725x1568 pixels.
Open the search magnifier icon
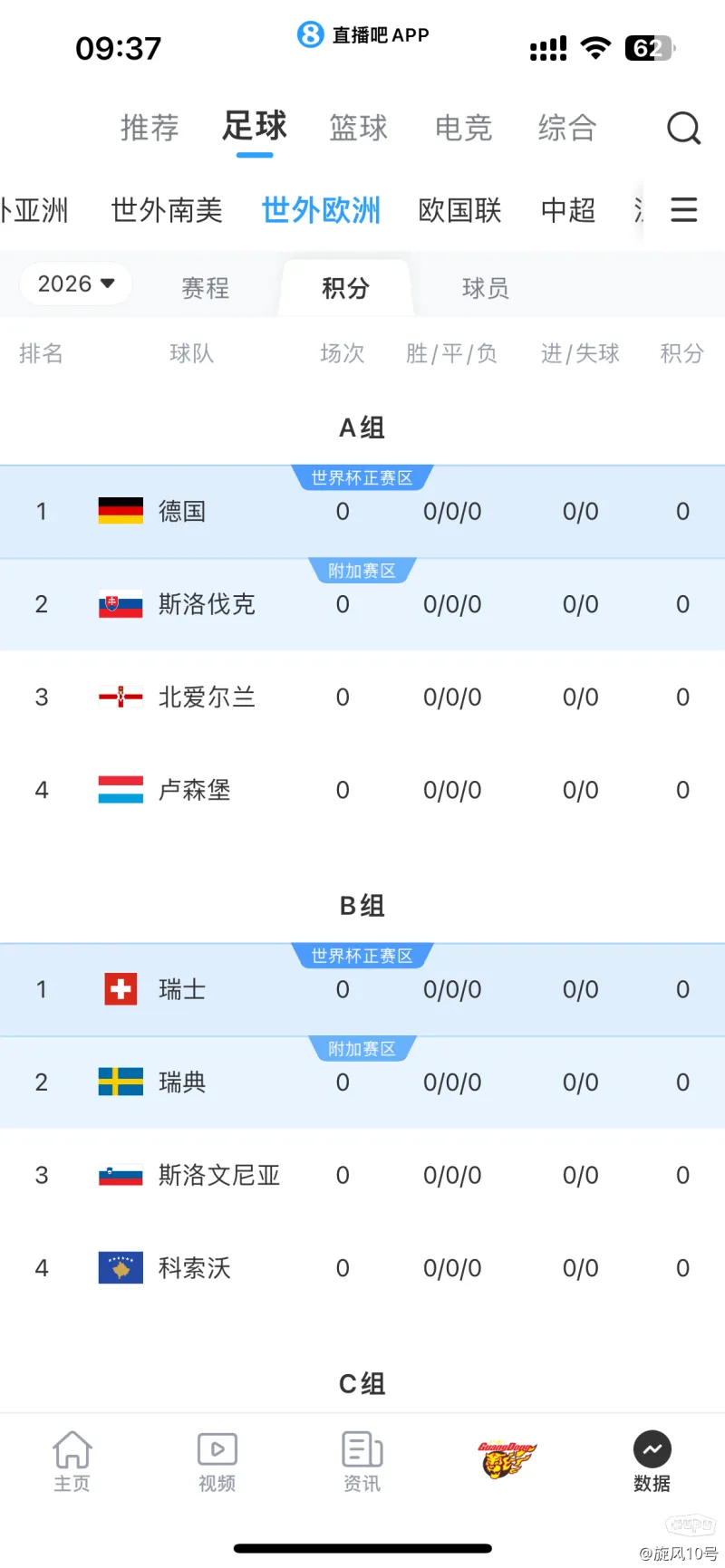[x=683, y=129]
